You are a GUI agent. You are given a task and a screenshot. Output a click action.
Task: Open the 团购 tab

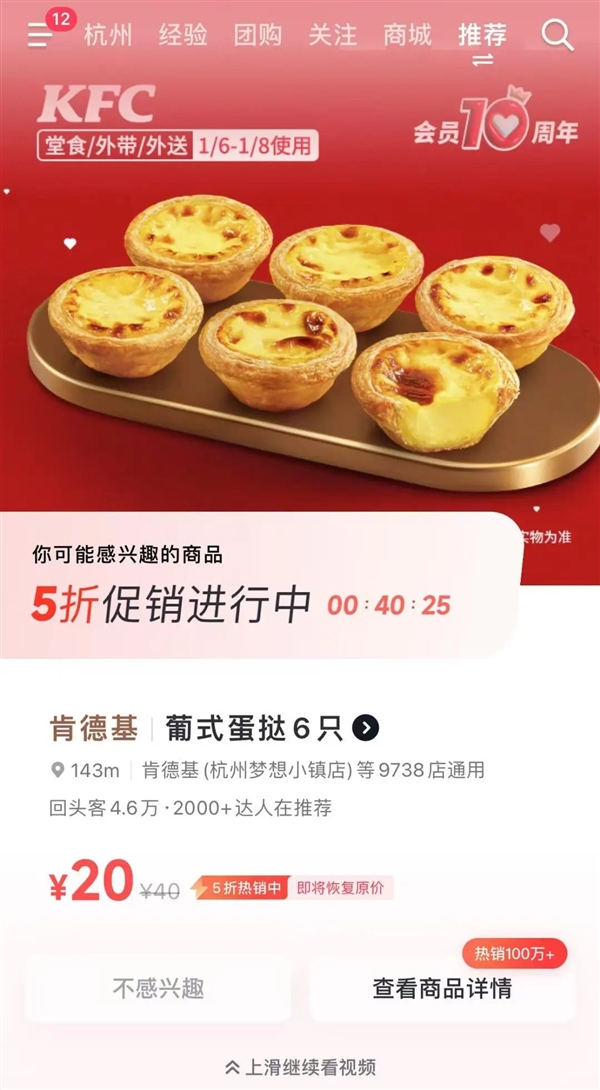pos(258,35)
